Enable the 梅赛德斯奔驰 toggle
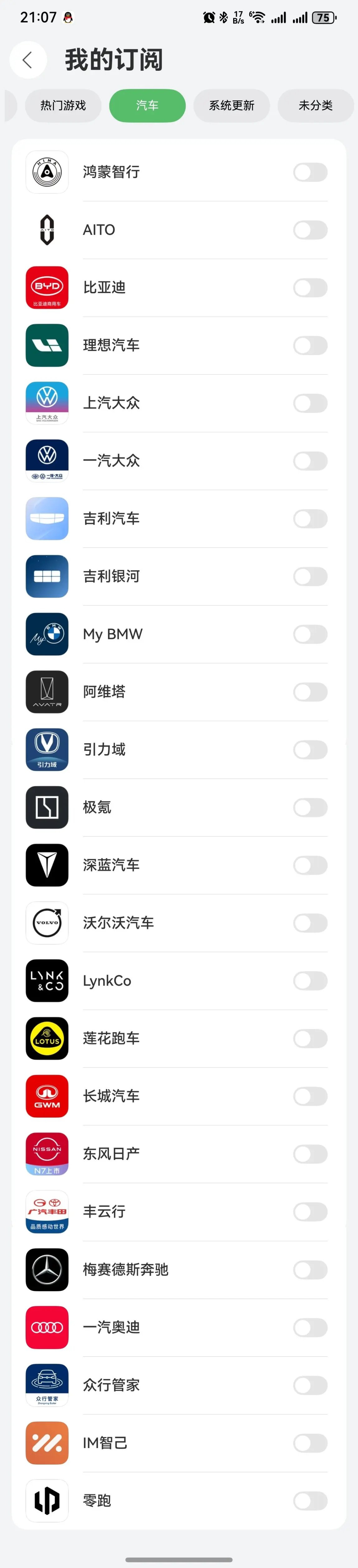The height and width of the screenshot is (1568, 358). pos(310,1270)
